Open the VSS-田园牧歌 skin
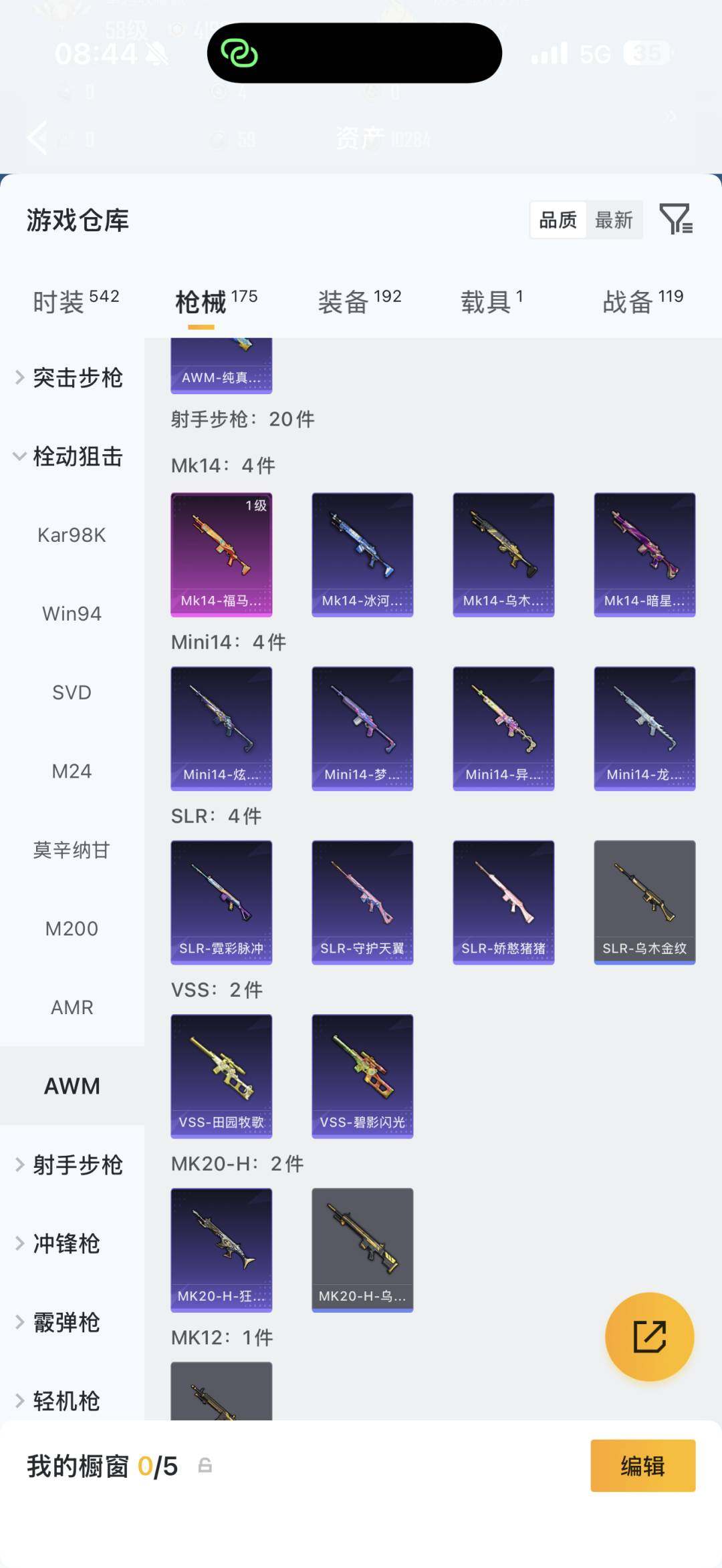 pyautogui.click(x=221, y=1075)
